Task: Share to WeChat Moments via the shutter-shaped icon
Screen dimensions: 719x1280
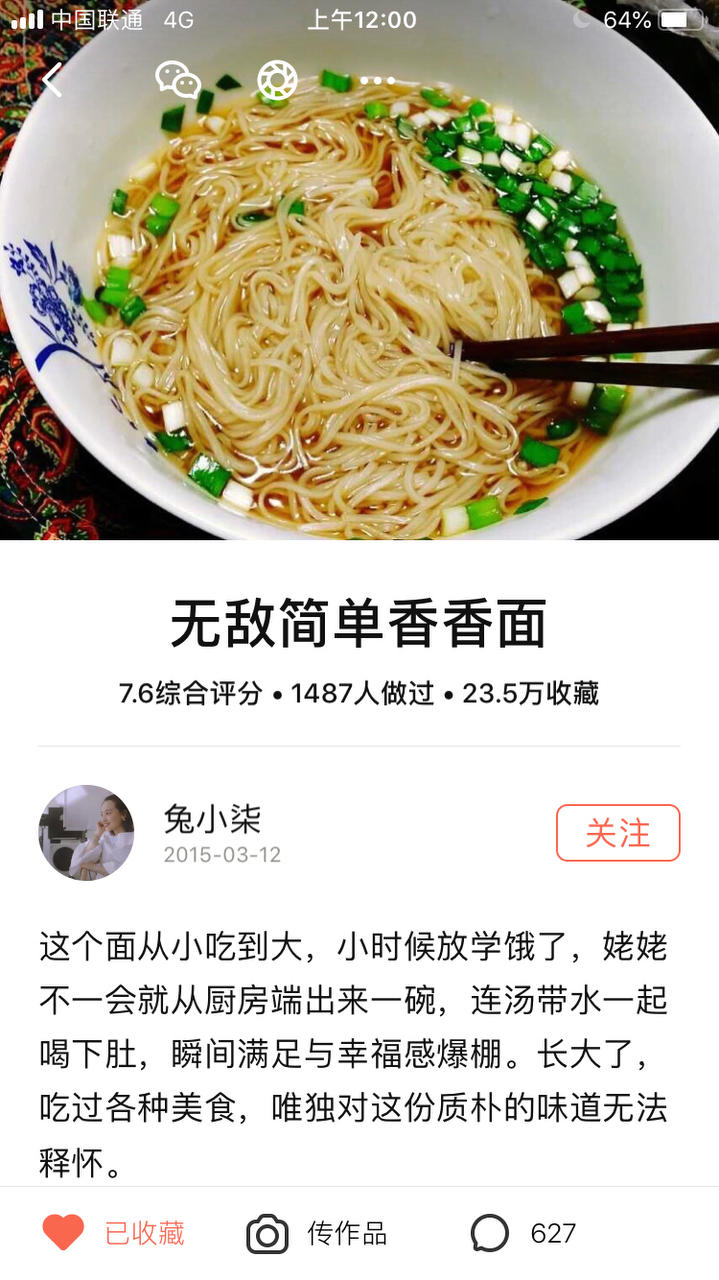Action: coord(277,80)
